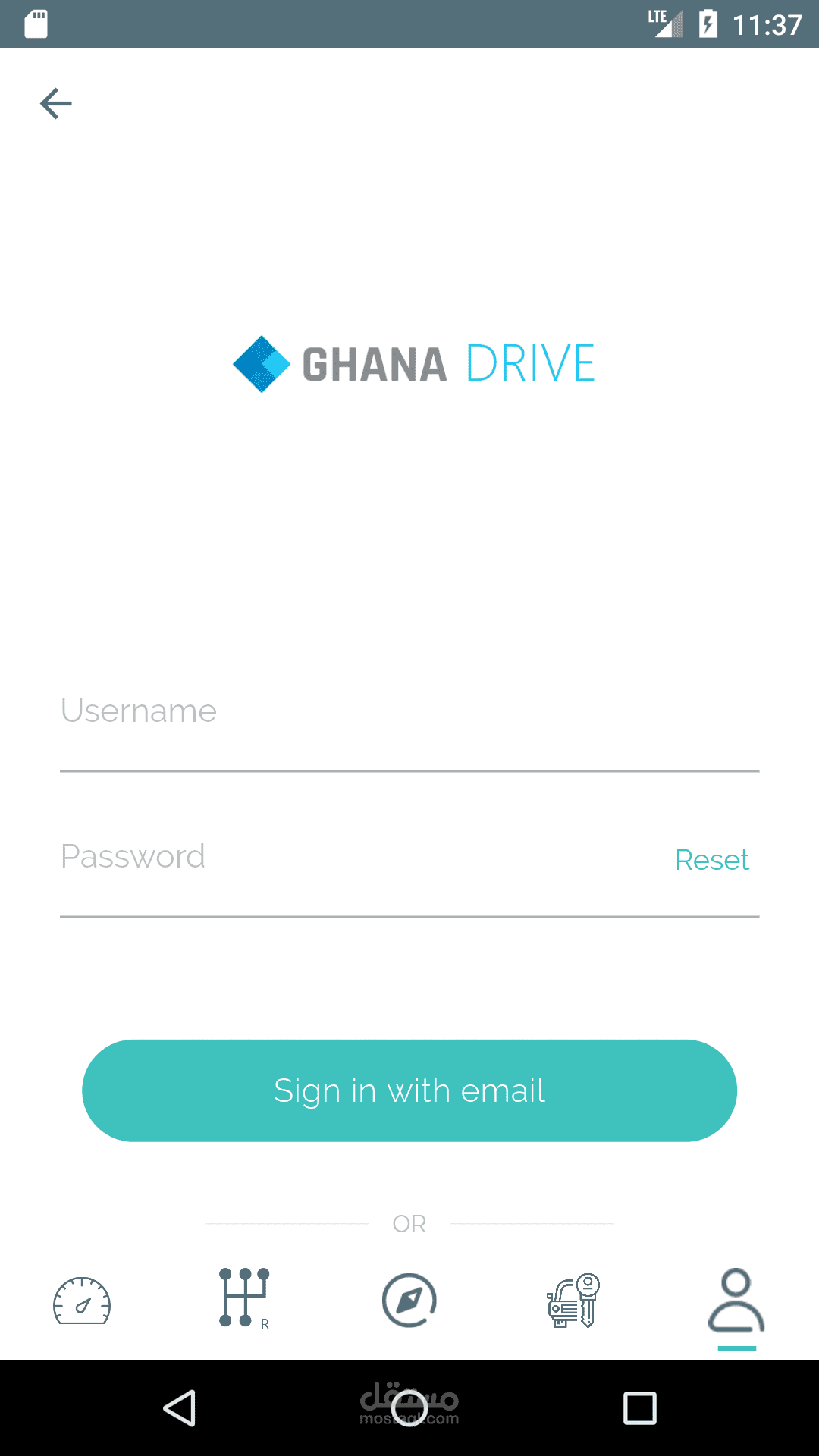The height and width of the screenshot is (1456, 819).
Task: Open recent apps from the navigation bar
Action: point(639,1408)
